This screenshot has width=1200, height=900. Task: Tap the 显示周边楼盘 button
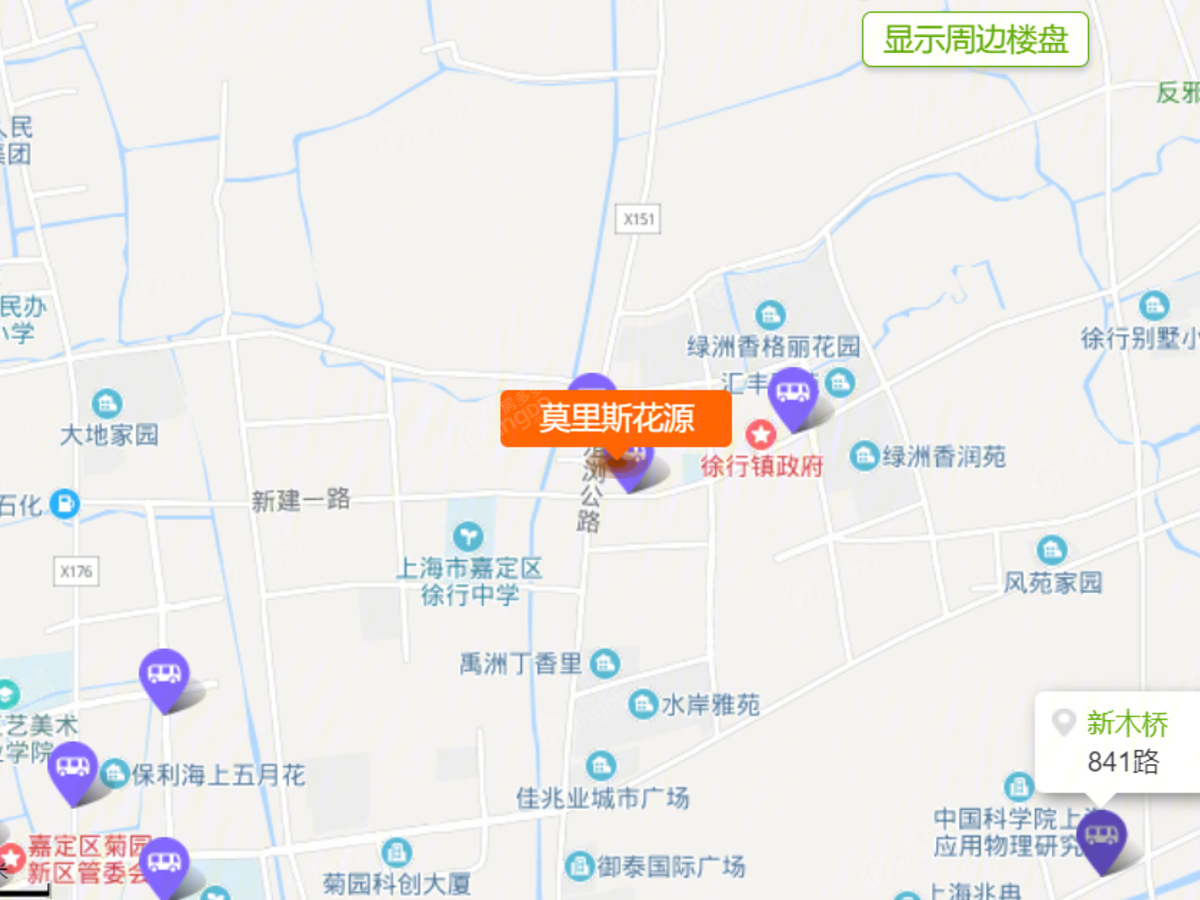(975, 40)
